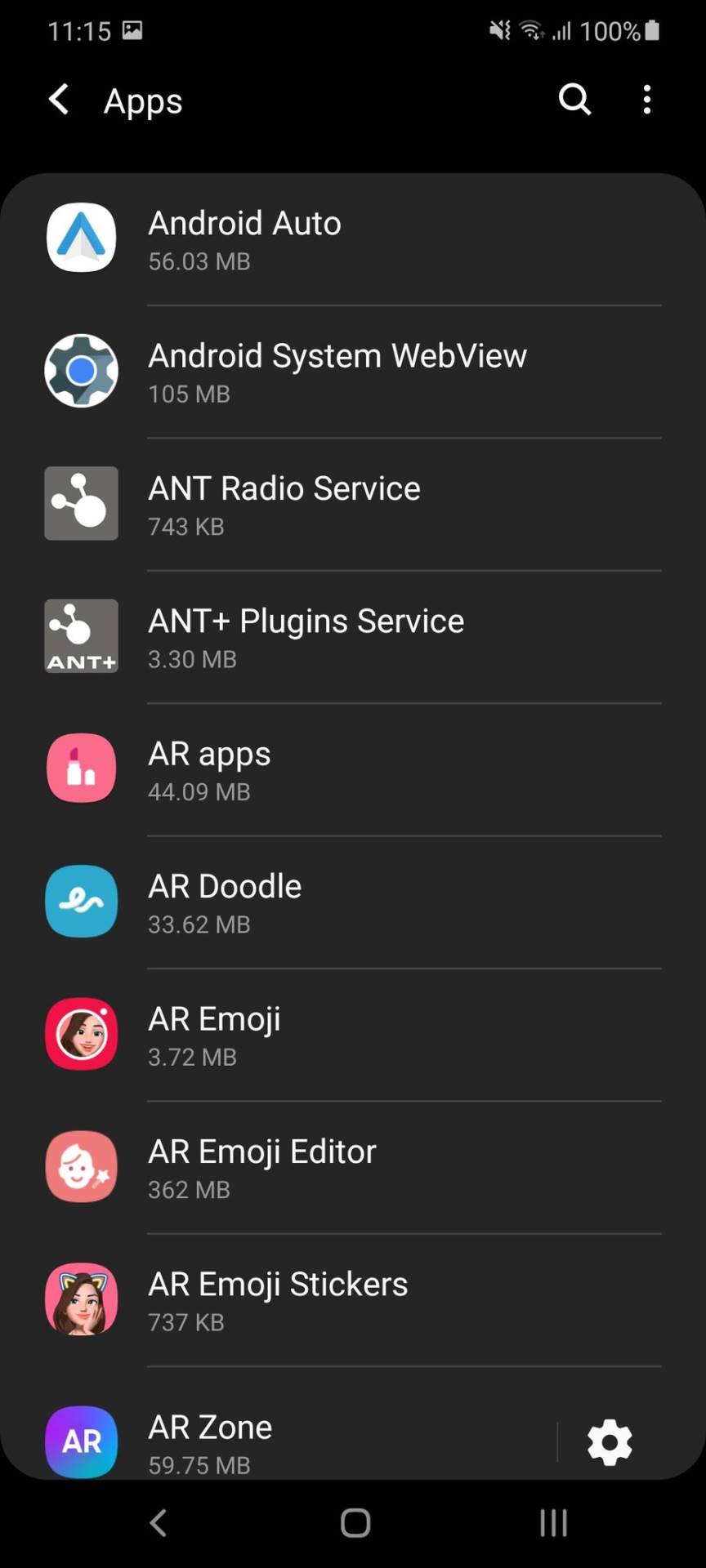
Task: Open AR Doodle app info
Action: tap(353, 902)
